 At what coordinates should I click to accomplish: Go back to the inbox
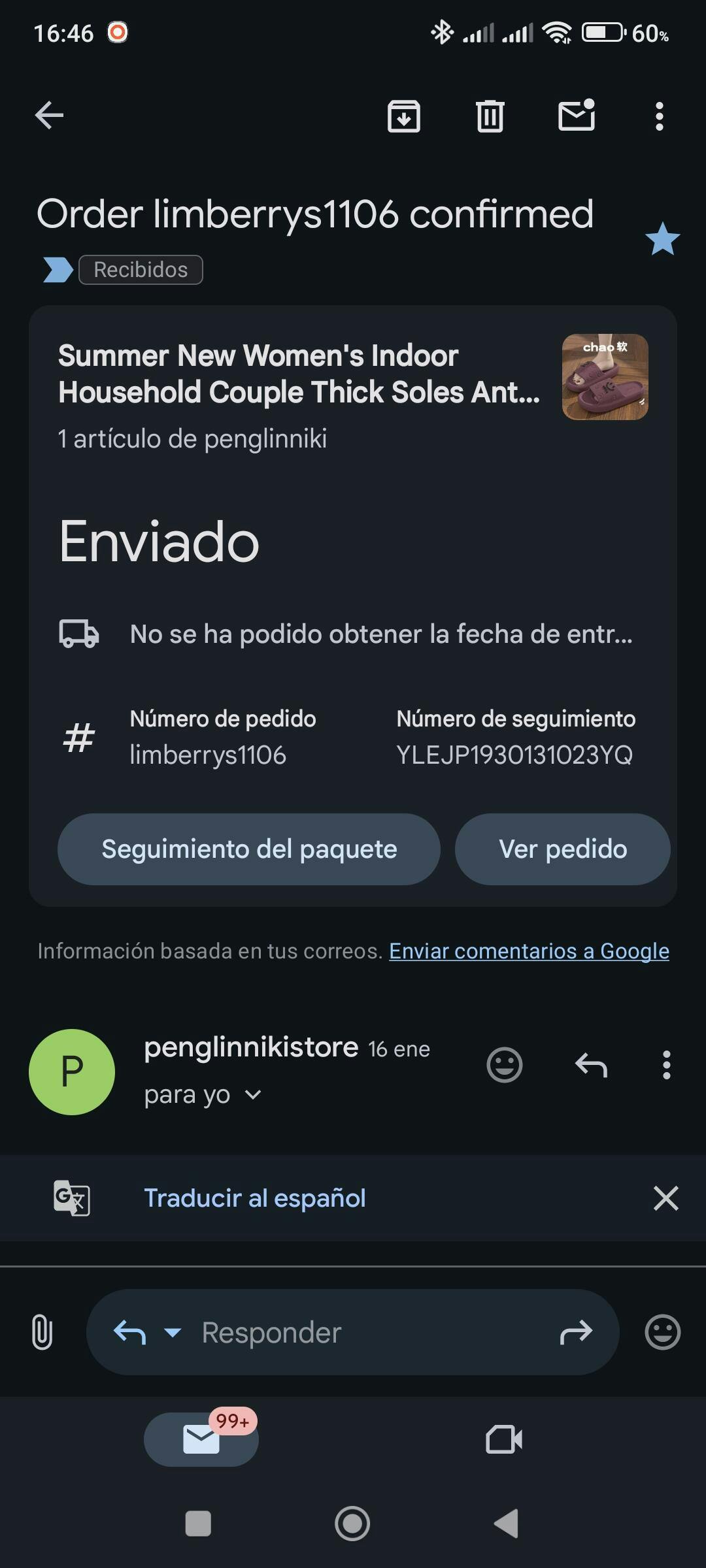(49, 116)
